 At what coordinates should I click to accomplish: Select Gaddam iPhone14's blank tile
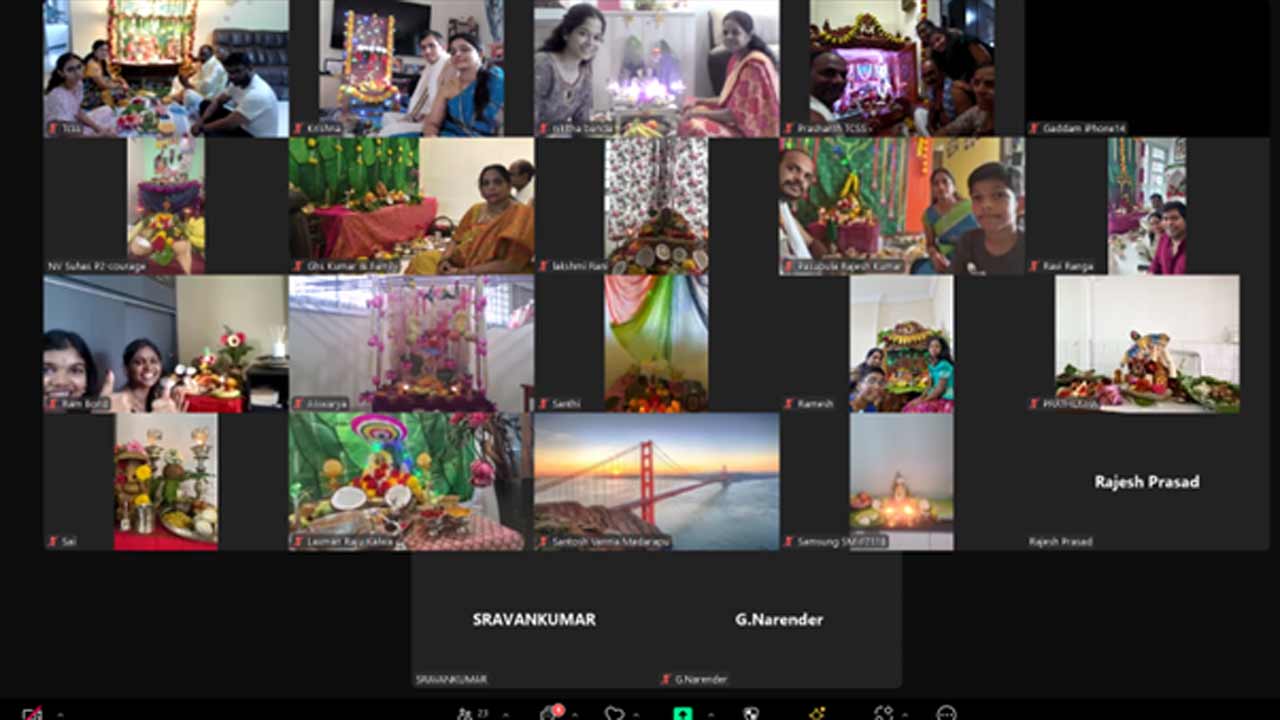click(1146, 67)
